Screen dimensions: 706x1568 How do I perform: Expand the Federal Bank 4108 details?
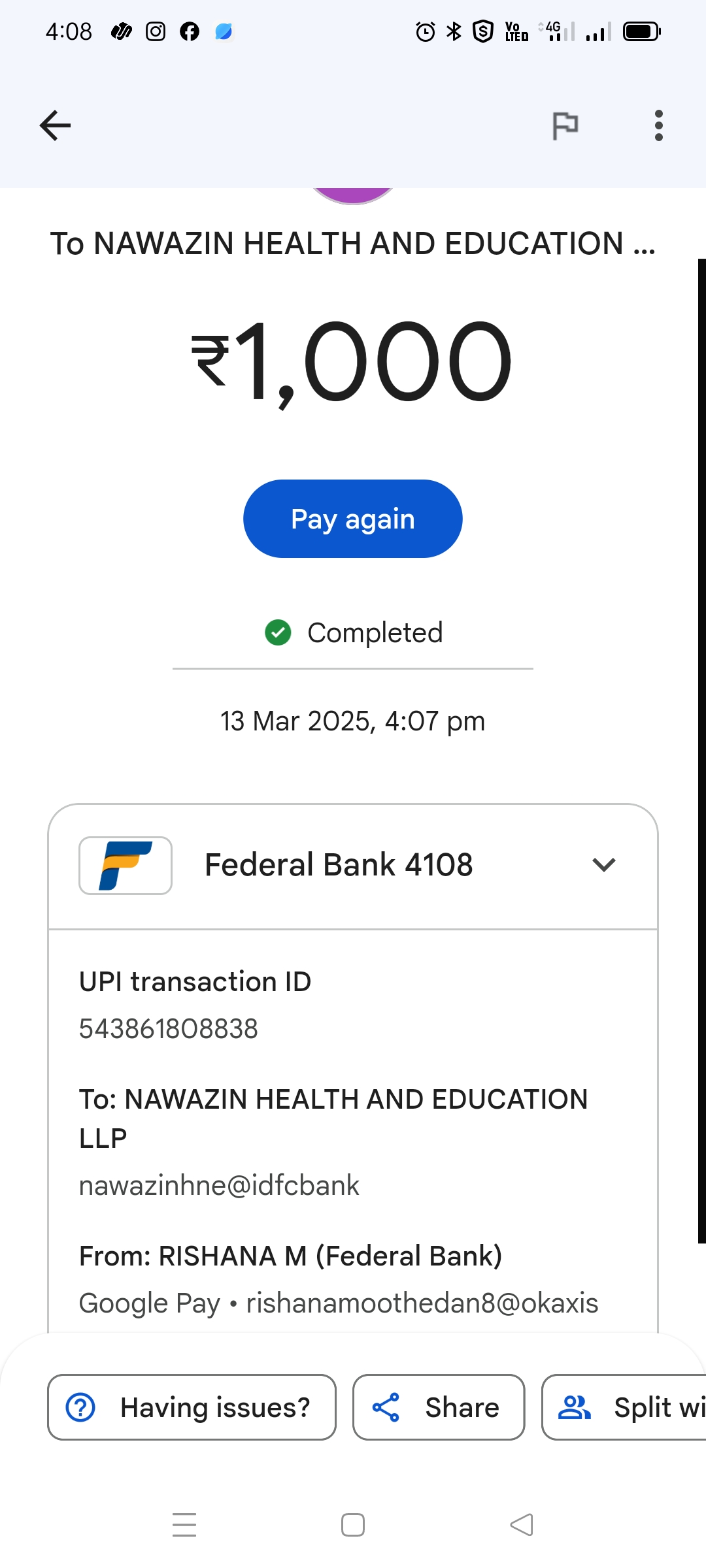tap(603, 865)
